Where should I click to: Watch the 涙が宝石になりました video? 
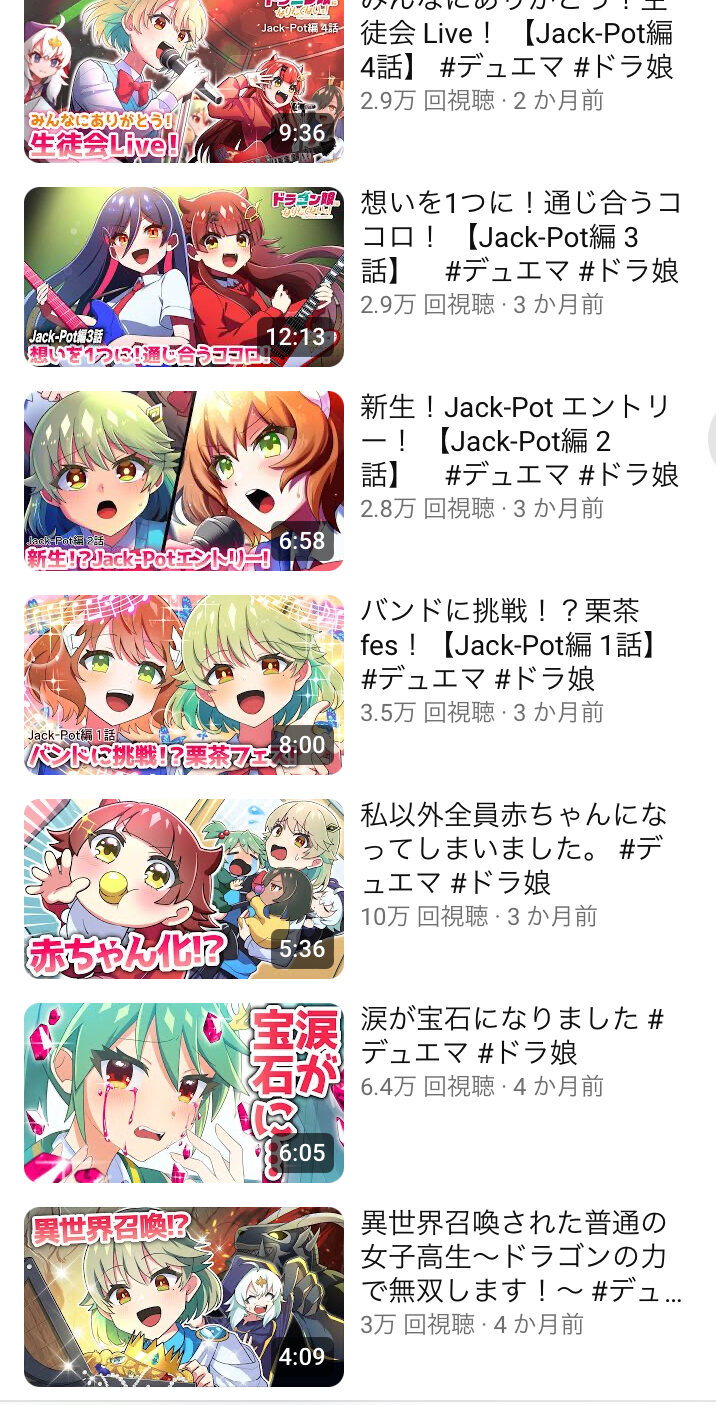click(184, 1093)
